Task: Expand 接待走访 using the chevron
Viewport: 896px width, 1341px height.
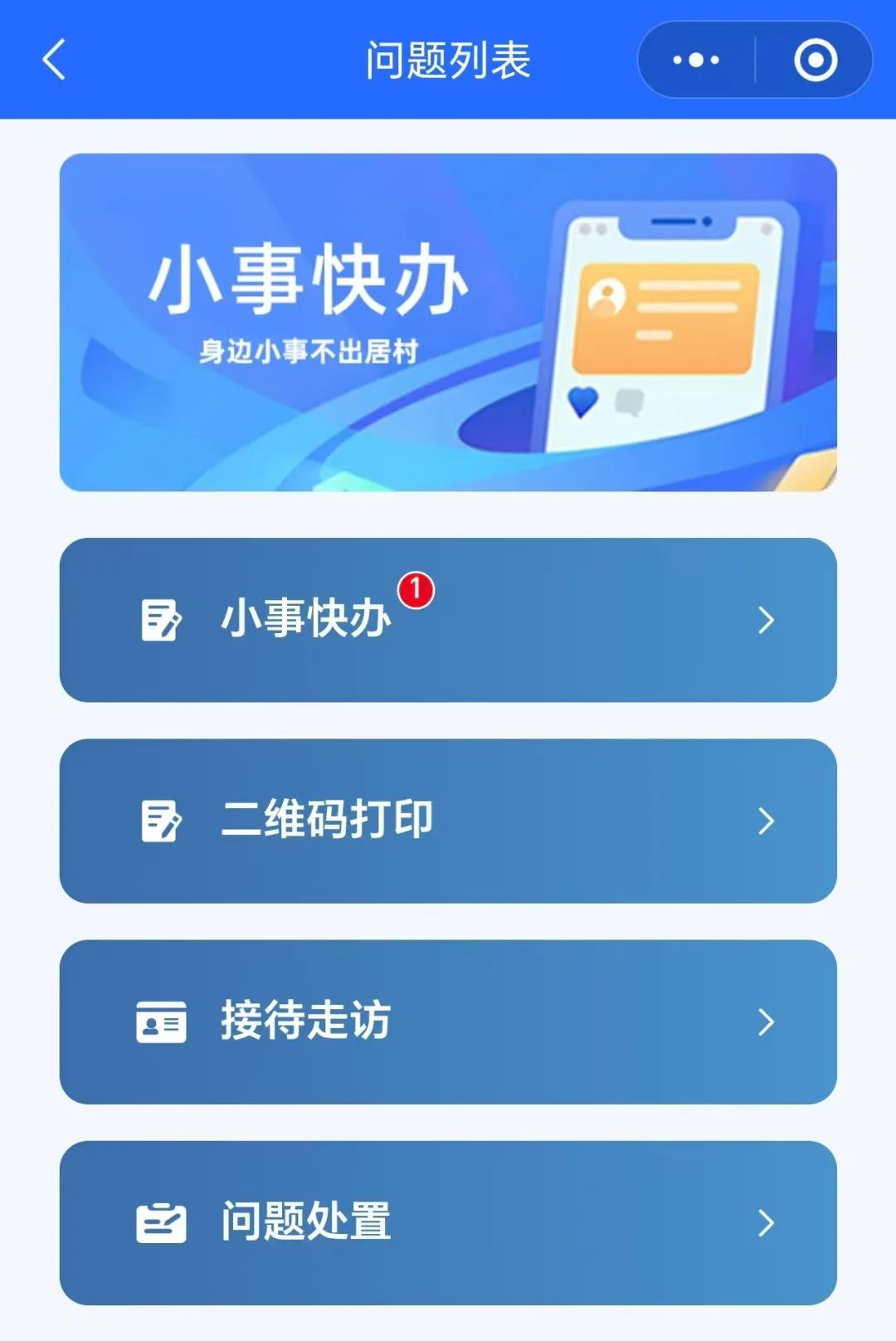Action: point(766,1023)
